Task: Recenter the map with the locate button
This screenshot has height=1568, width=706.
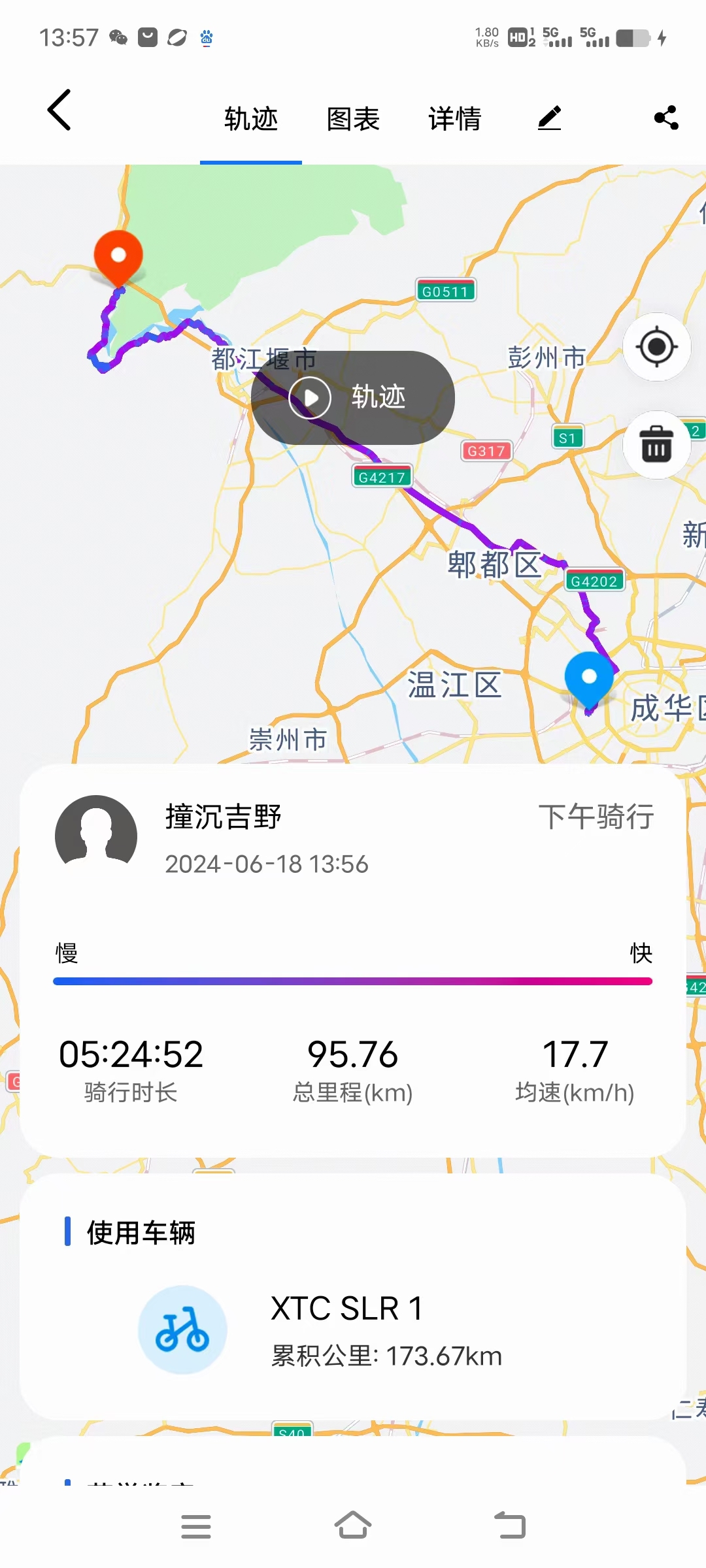Action: click(x=657, y=347)
